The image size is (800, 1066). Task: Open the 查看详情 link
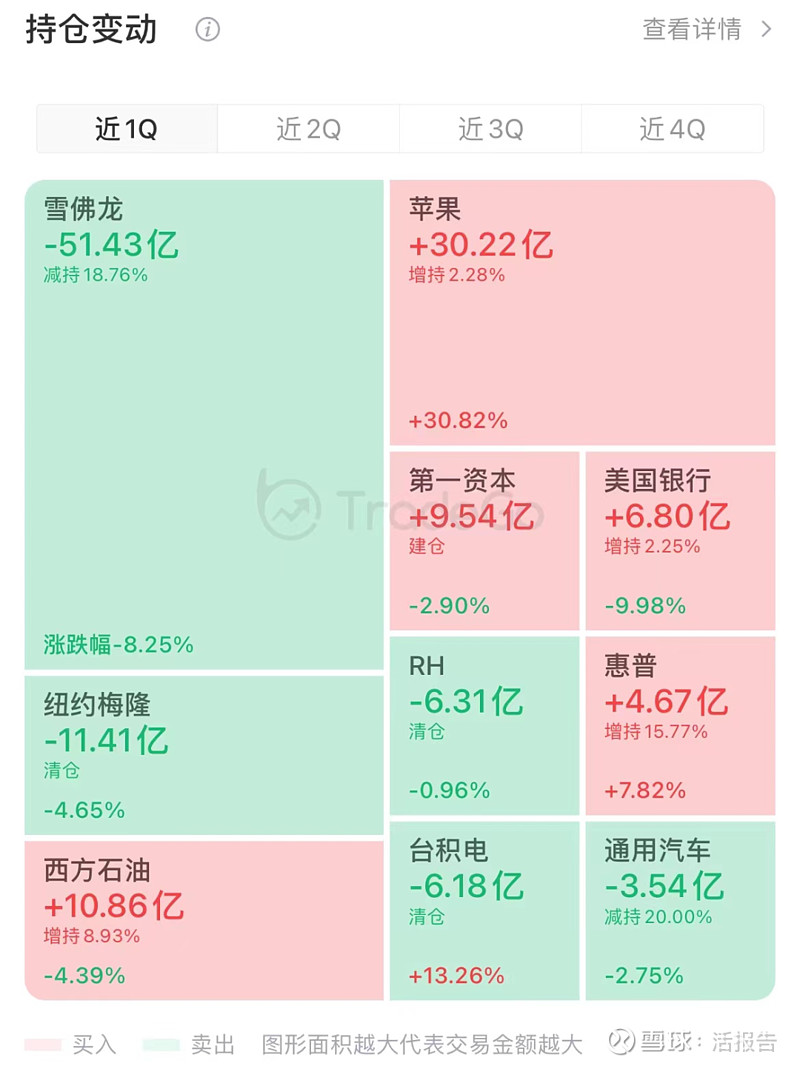click(x=692, y=30)
